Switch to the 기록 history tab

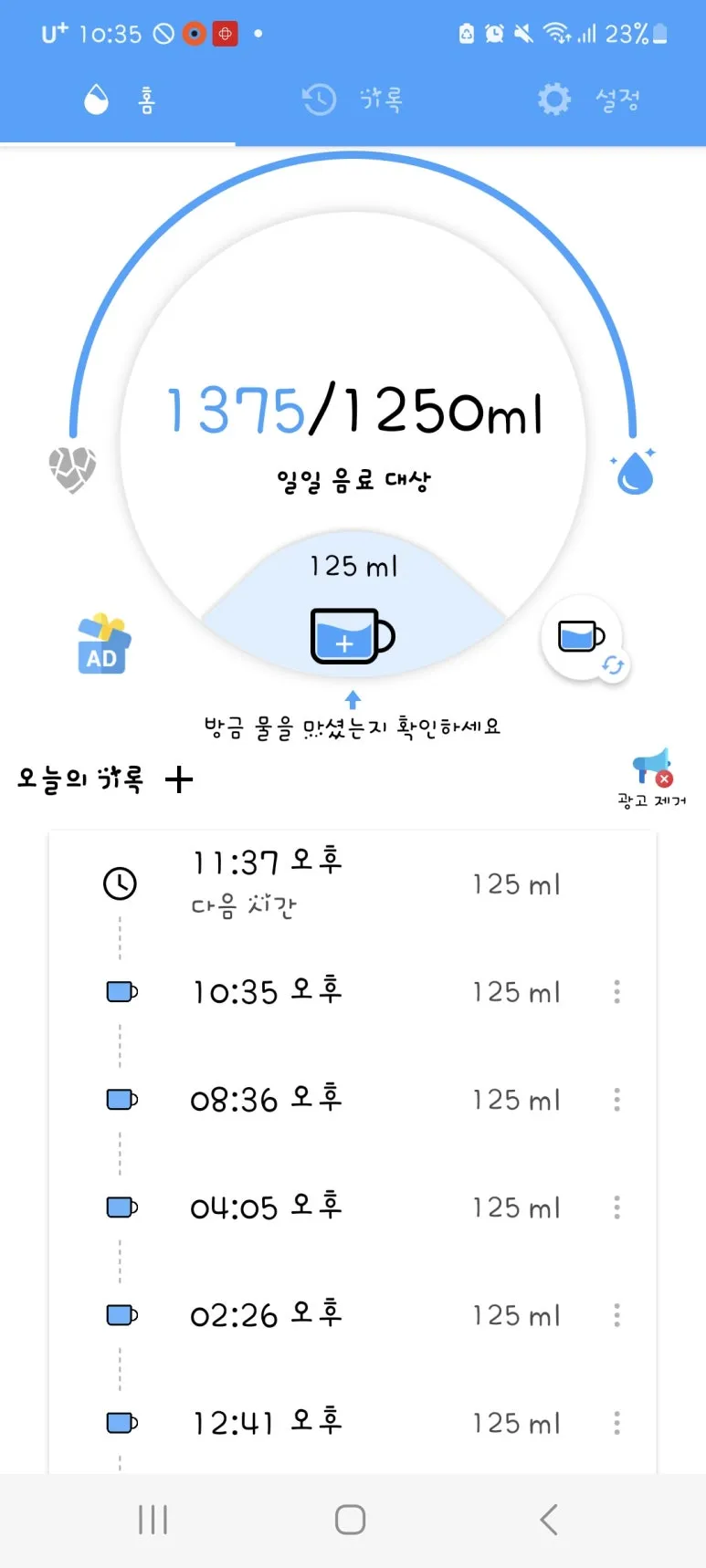(351, 100)
